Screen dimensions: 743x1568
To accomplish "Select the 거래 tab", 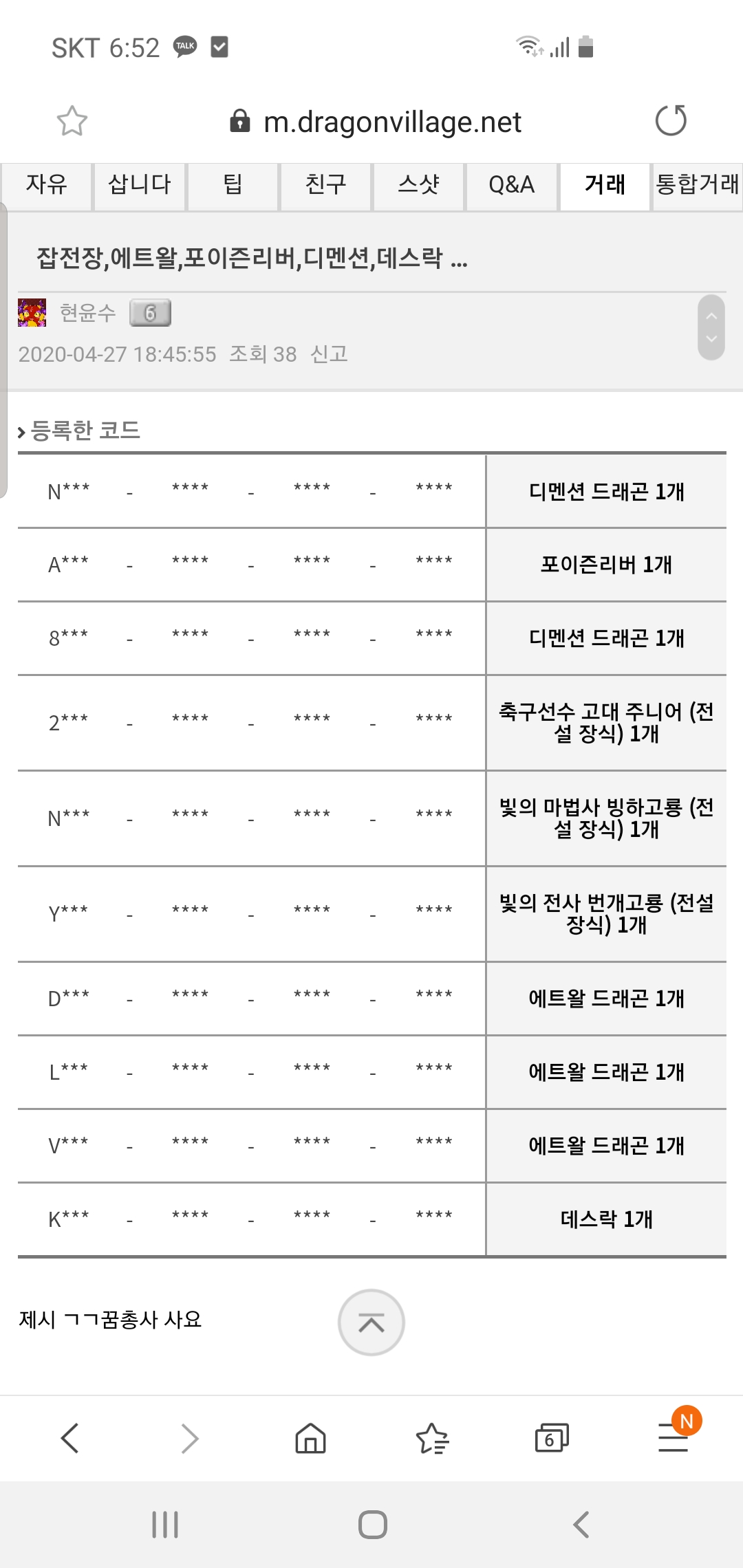I will click(605, 185).
